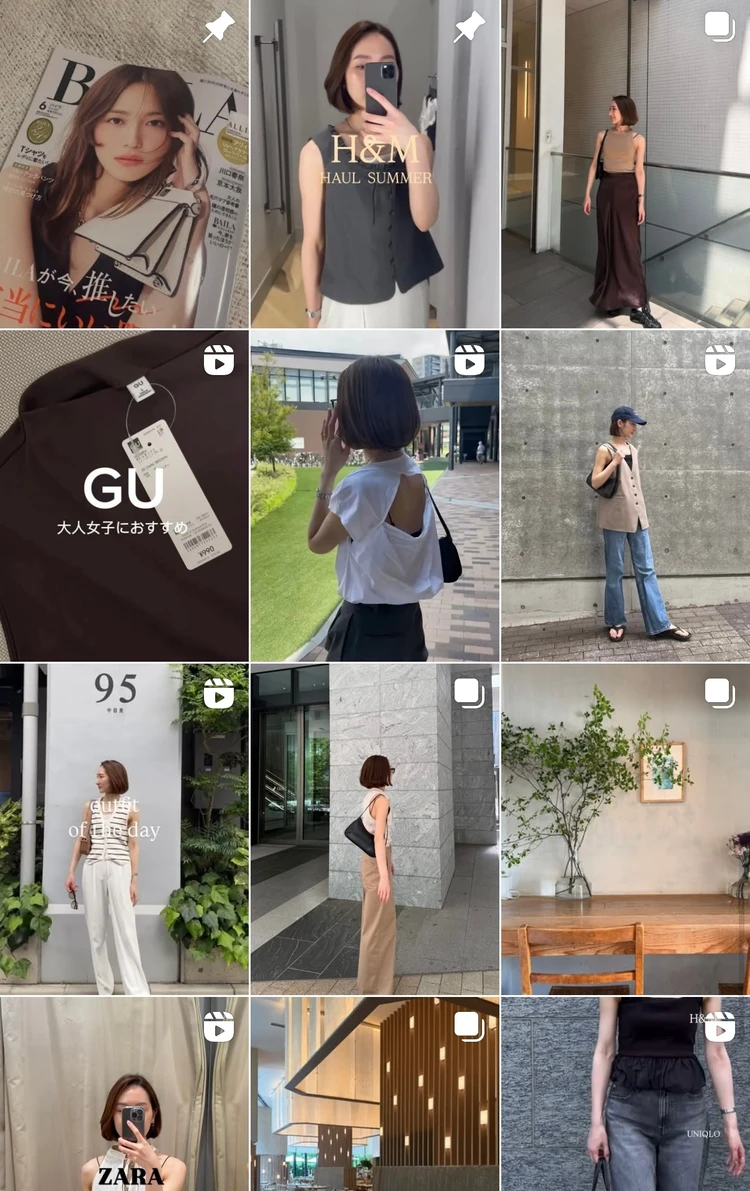This screenshot has width=750, height=1191.
Task: Open the carousel post with beige trousers
Action: 375,829
